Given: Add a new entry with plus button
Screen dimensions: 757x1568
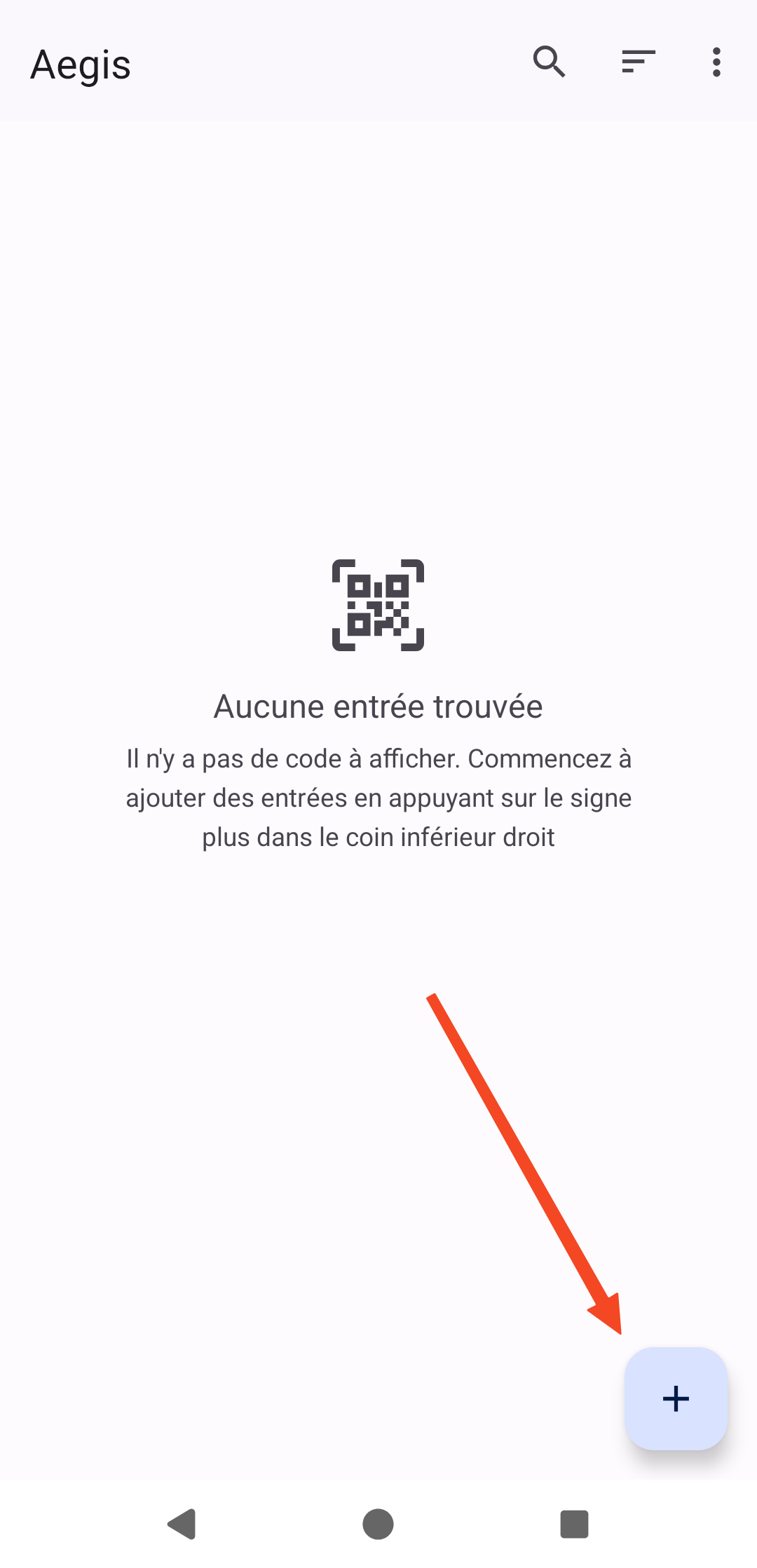Looking at the screenshot, I should click(676, 1398).
